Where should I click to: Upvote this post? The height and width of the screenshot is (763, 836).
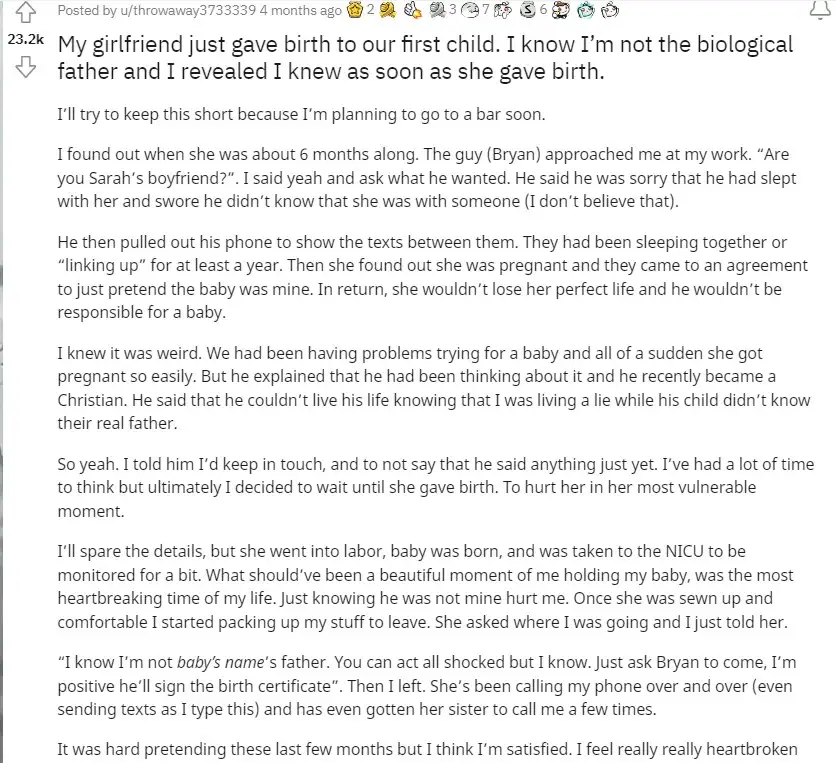27,13
